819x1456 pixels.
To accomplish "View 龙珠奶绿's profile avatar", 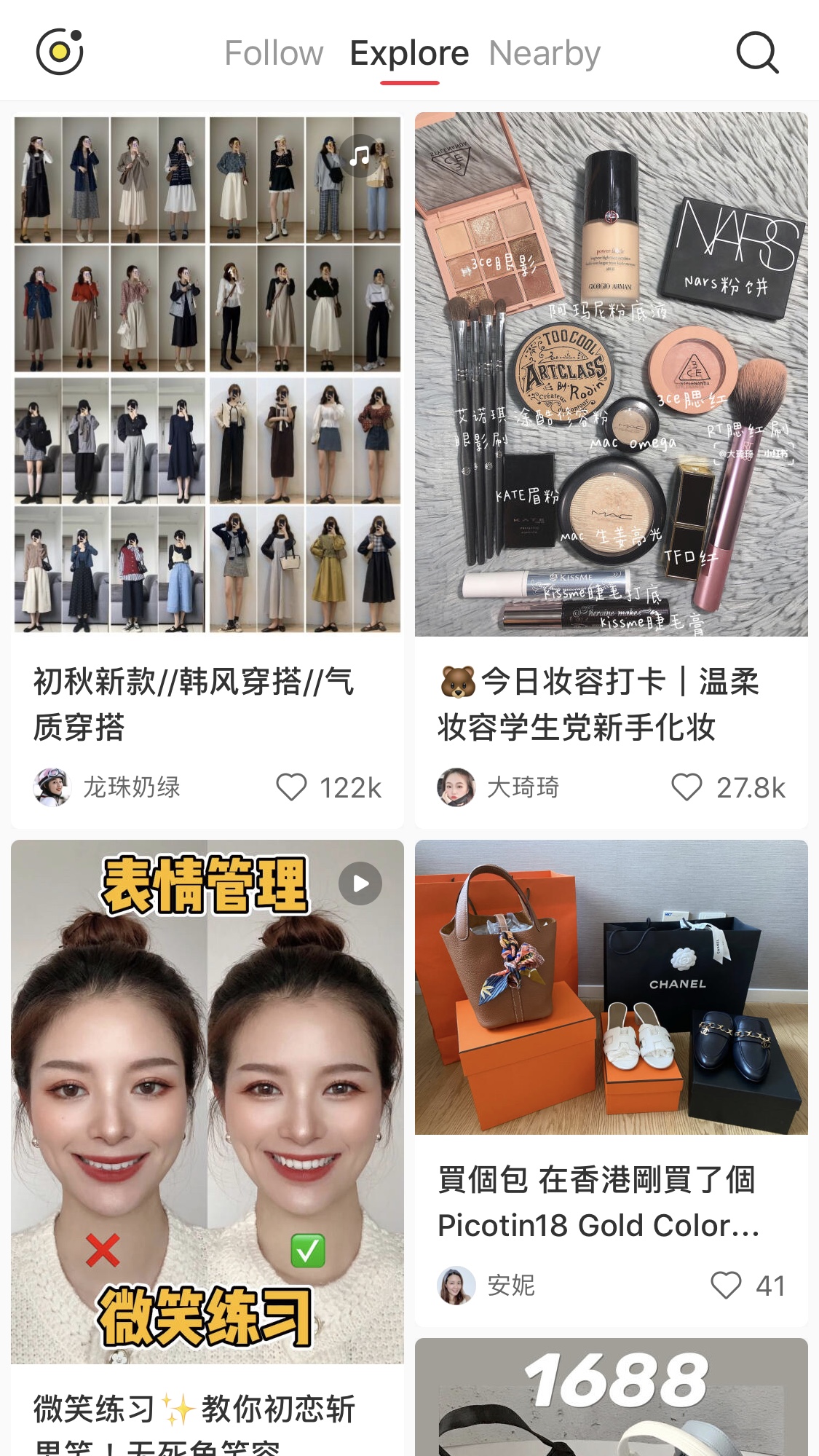I will click(x=52, y=787).
